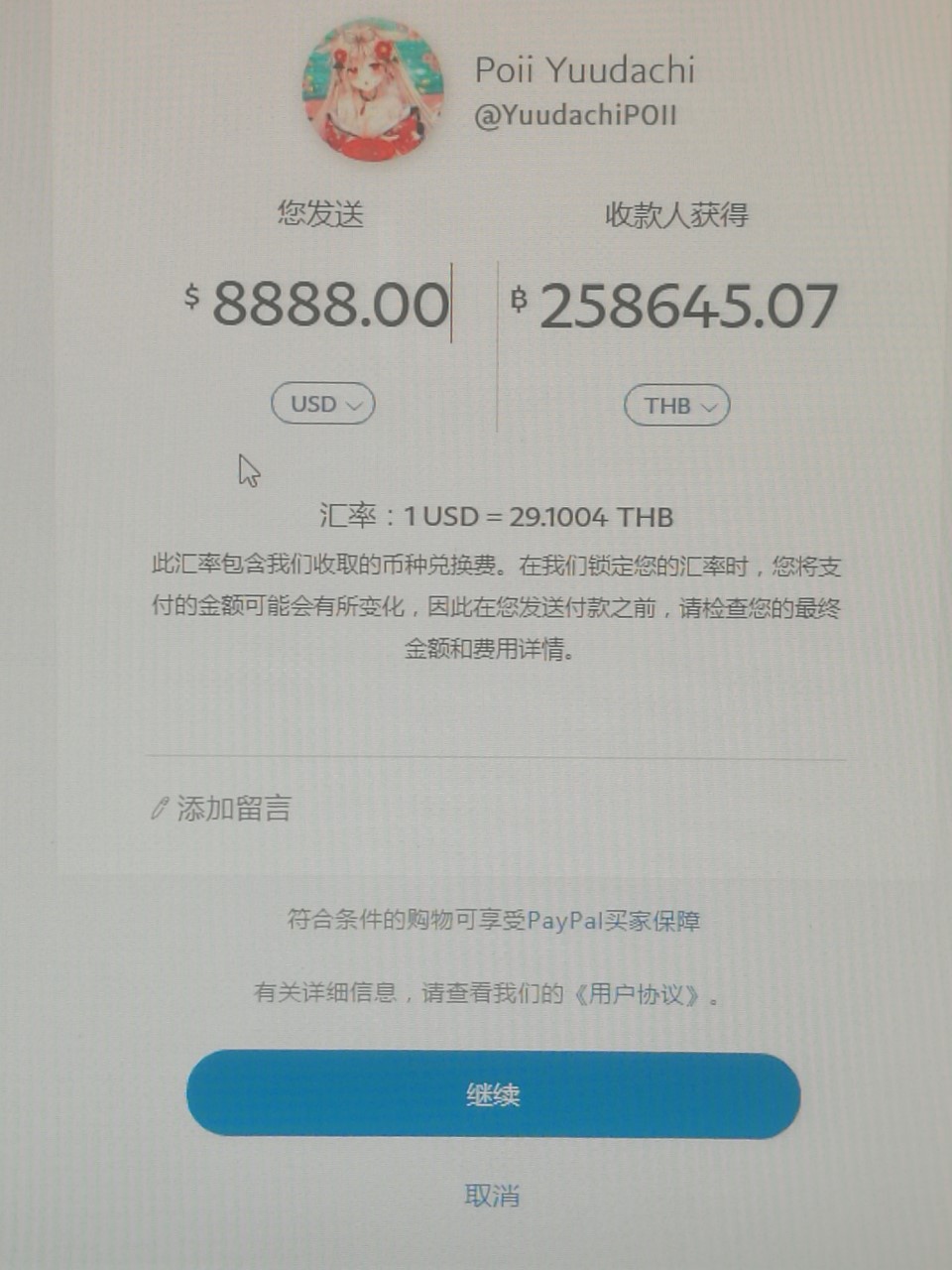Open the PayPal买家保障 link
952x1270 pixels.
(613, 921)
